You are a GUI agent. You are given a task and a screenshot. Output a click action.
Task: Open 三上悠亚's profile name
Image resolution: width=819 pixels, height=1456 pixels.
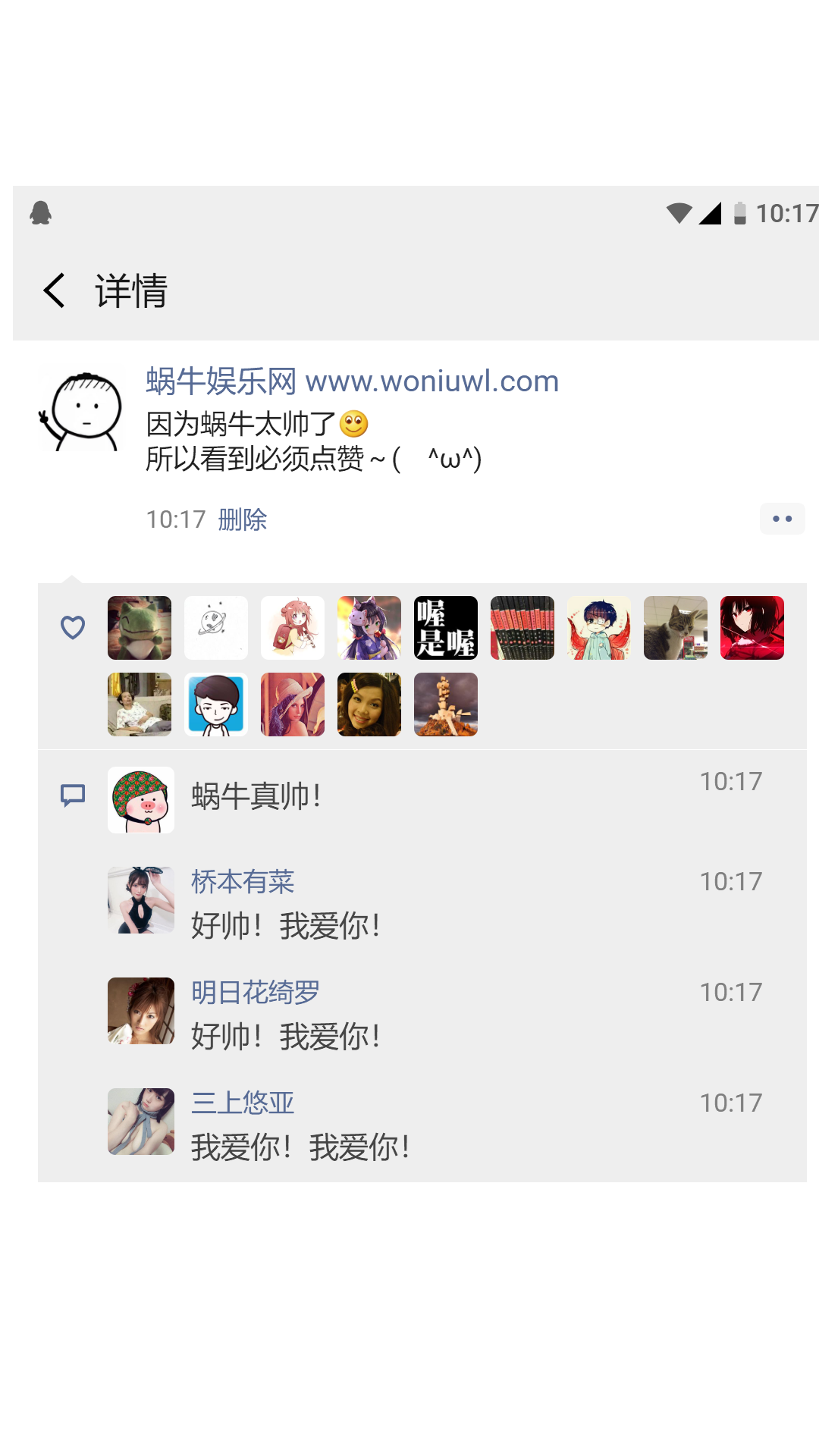243,1103
